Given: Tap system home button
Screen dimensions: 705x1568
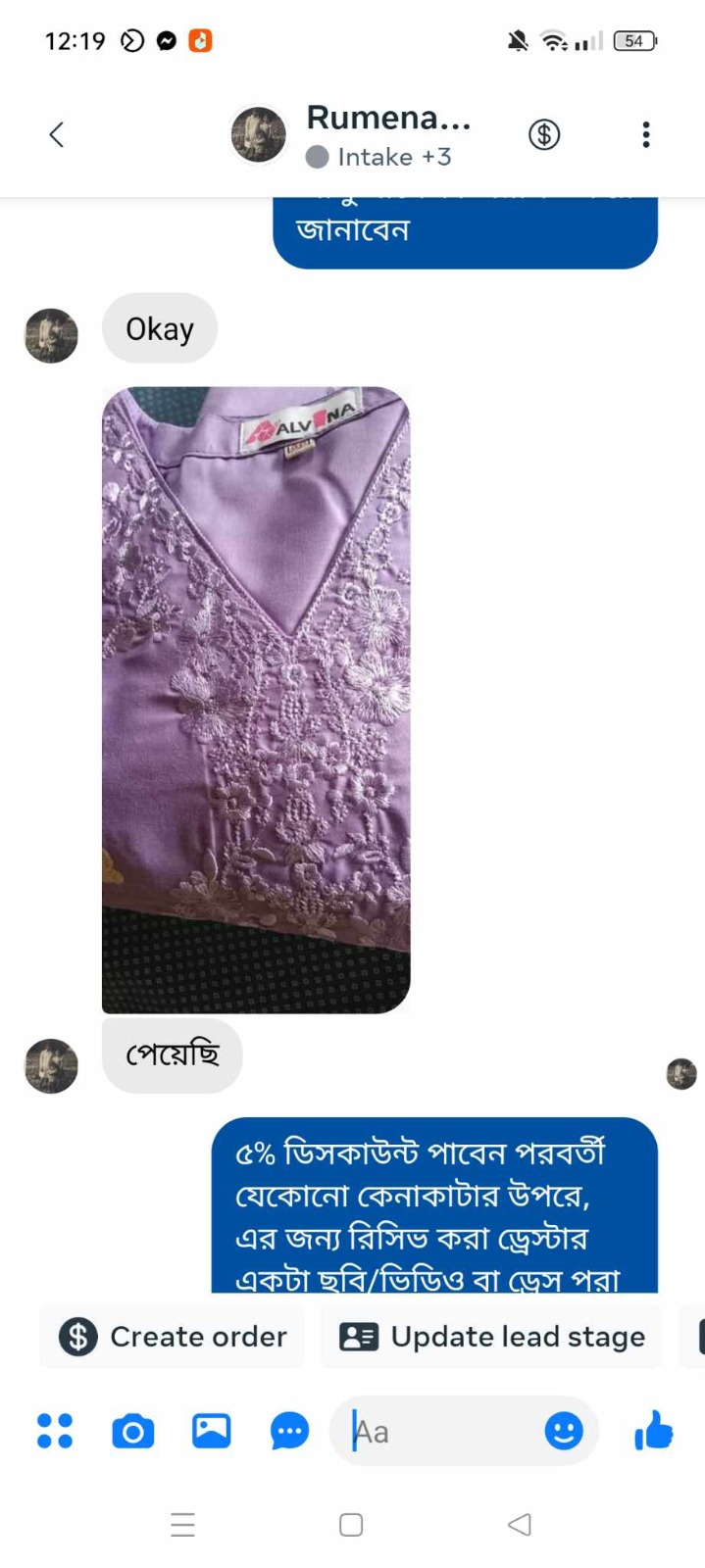Looking at the screenshot, I should (351, 1525).
